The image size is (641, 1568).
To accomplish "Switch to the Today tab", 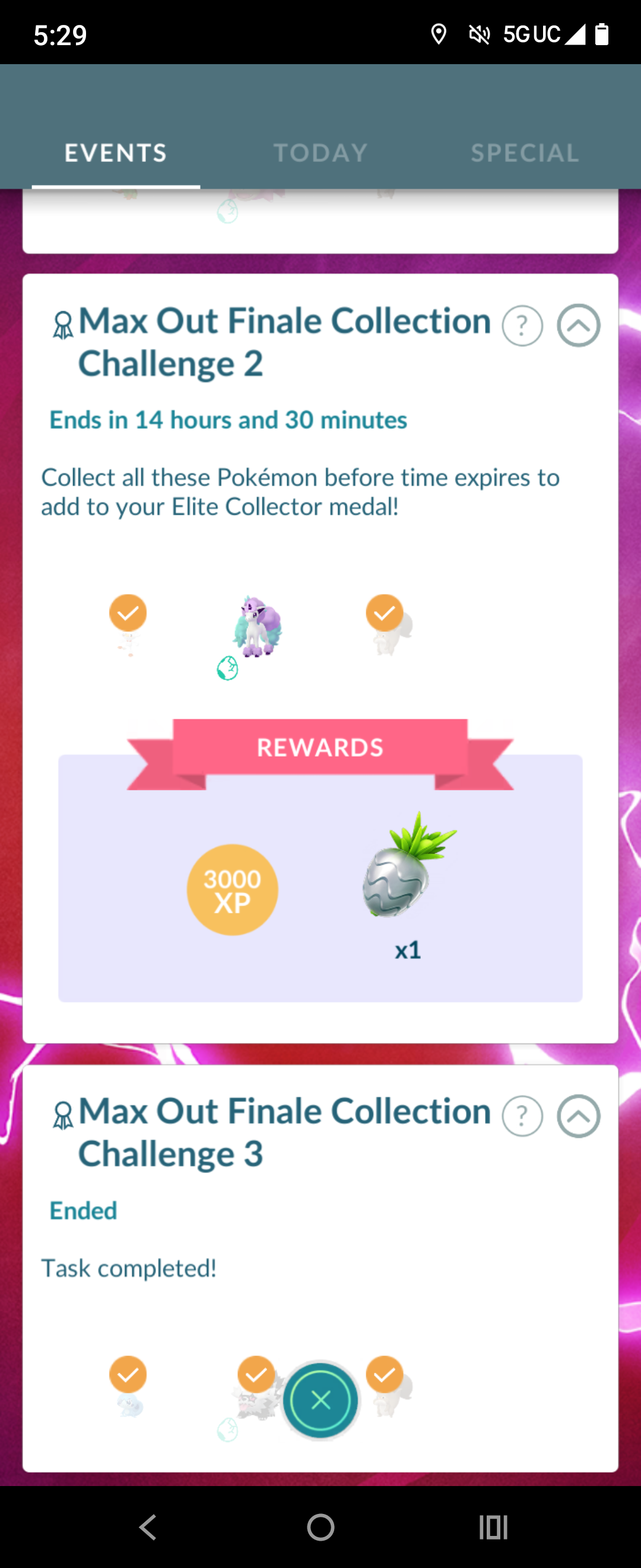I will click(320, 153).
